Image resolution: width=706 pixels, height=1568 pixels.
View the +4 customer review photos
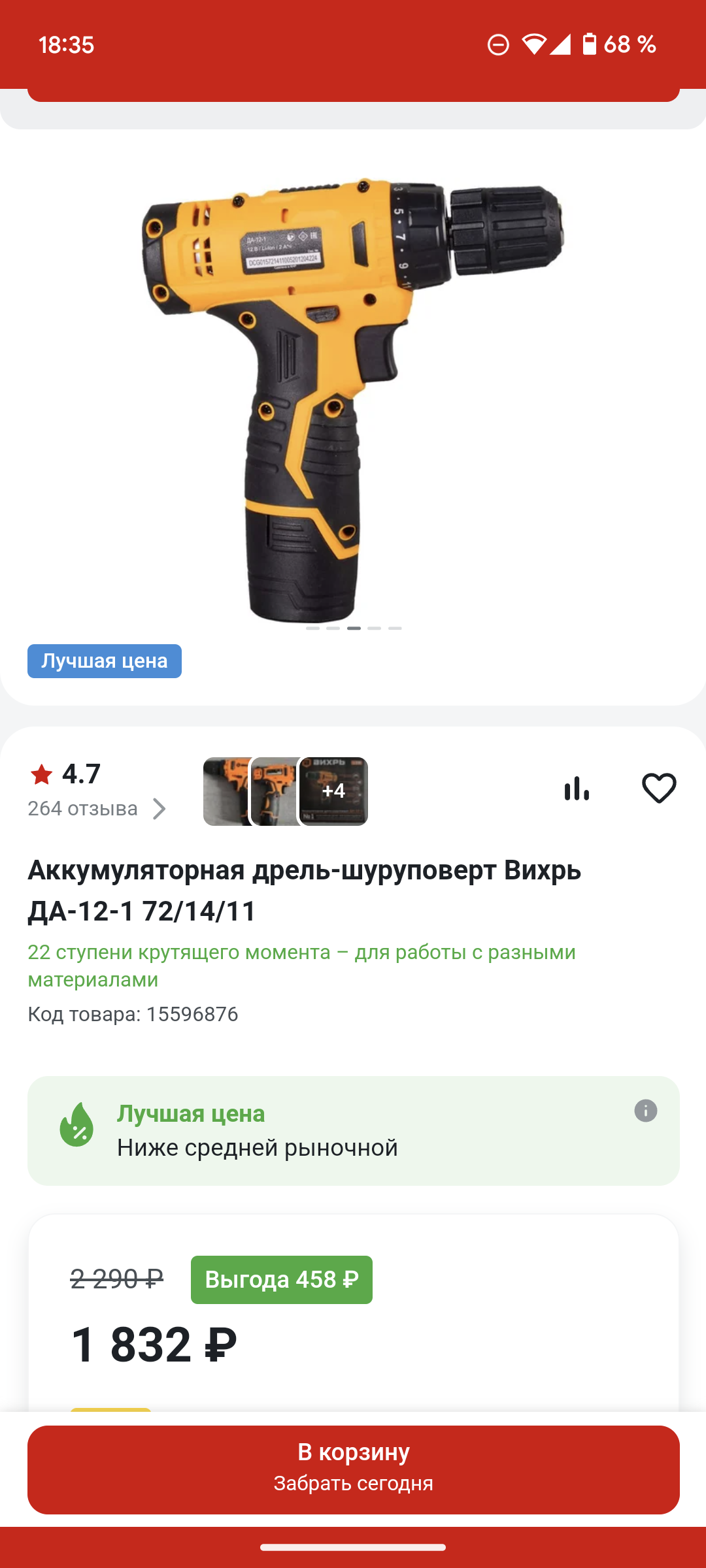click(334, 791)
